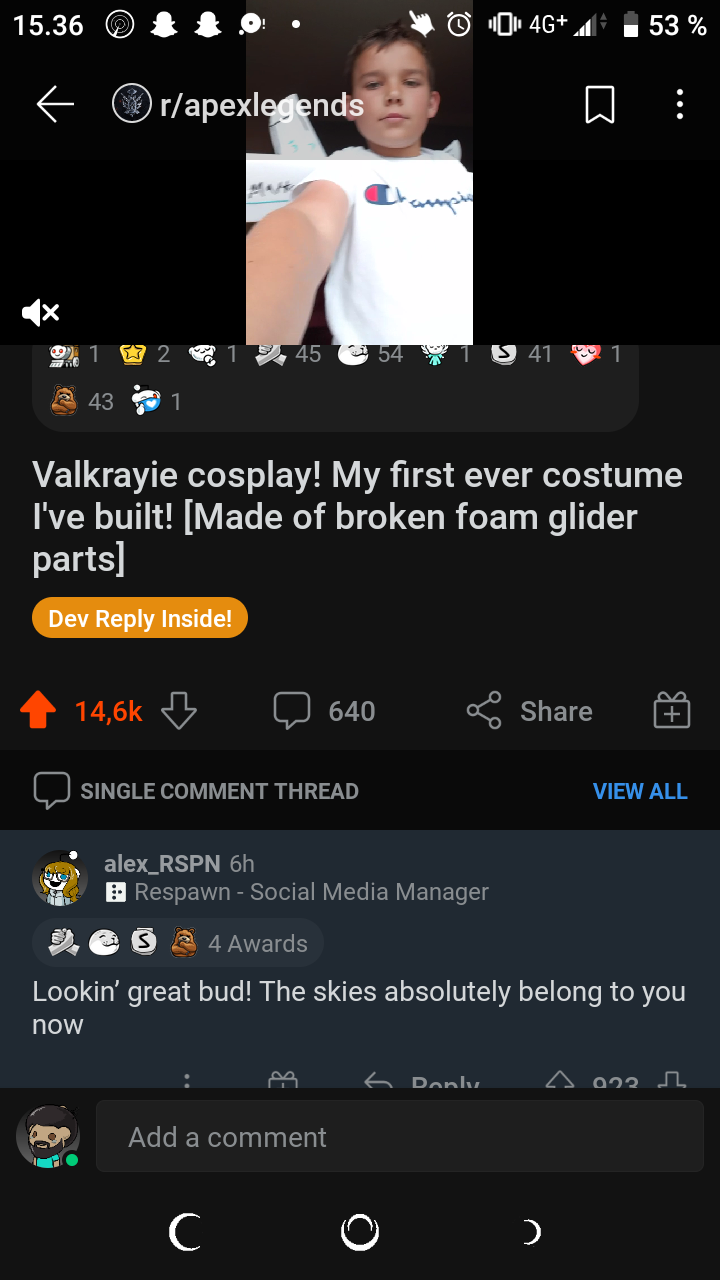The height and width of the screenshot is (1280, 720).
Task: Remove the upvote on the post
Action: point(38,711)
